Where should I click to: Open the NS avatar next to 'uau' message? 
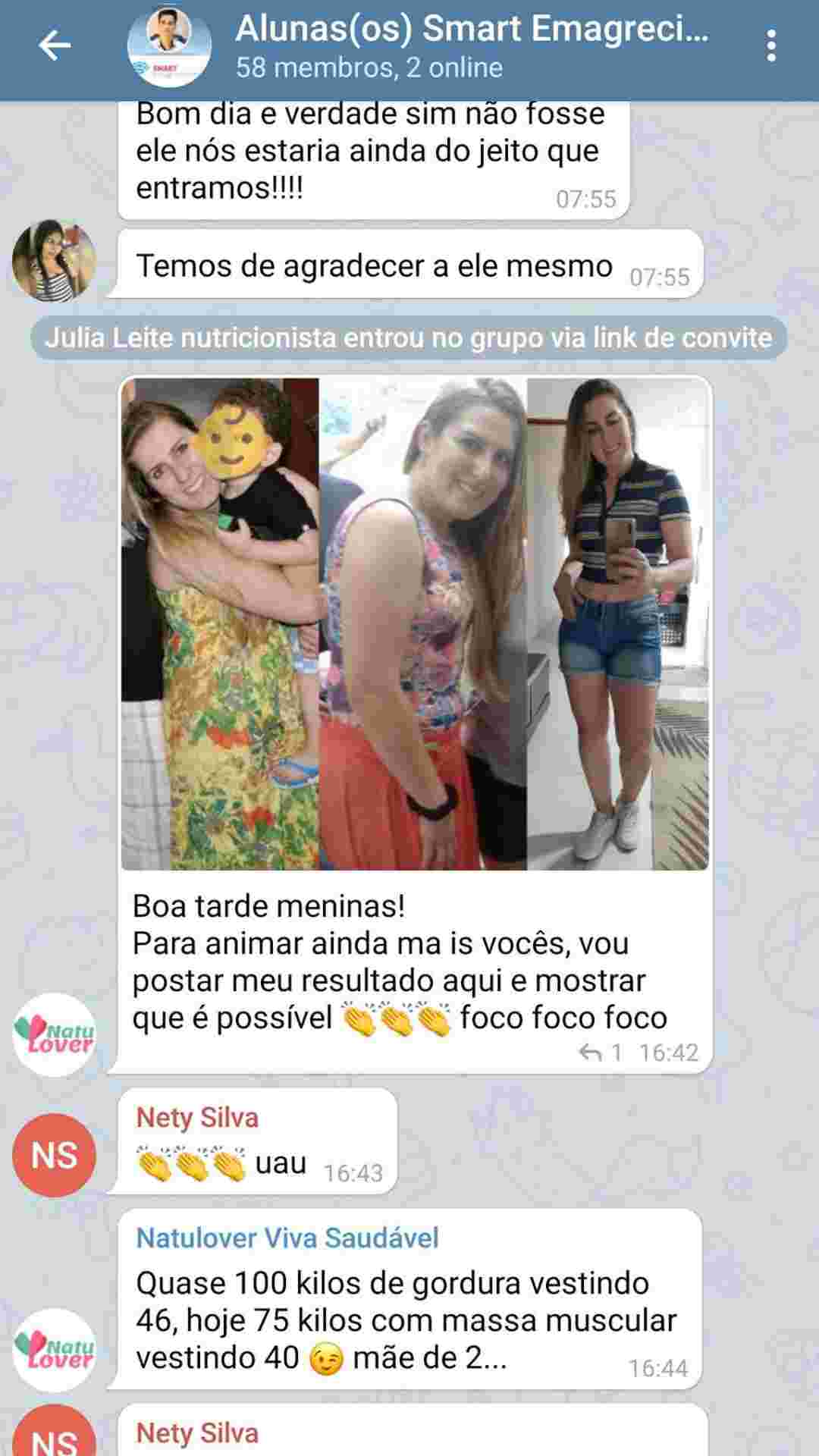click(55, 1155)
